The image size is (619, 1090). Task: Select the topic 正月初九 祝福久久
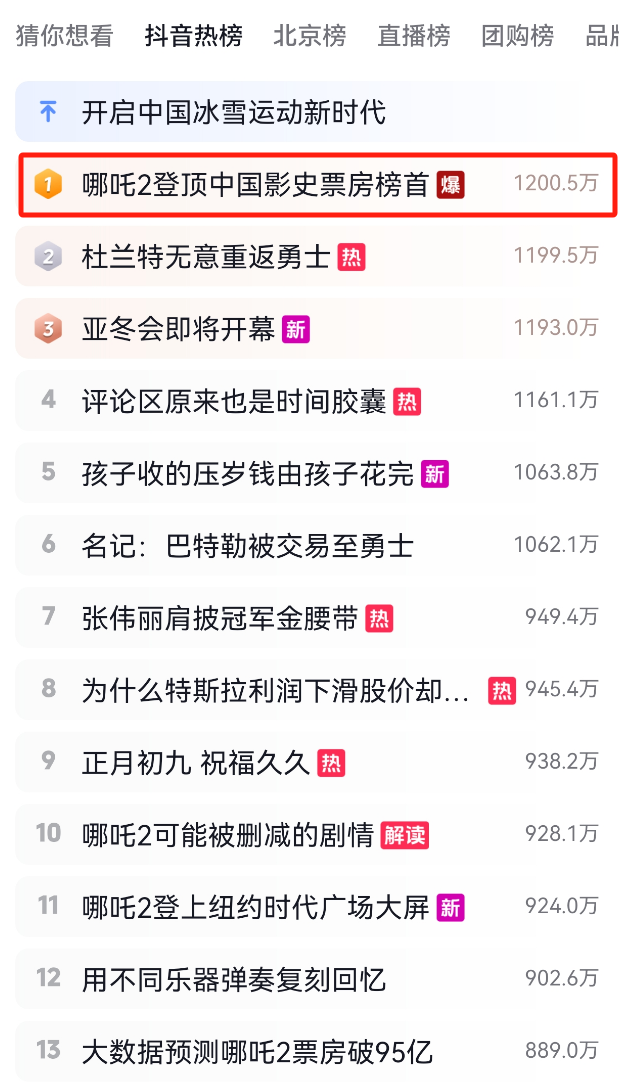click(x=195, y=762)
